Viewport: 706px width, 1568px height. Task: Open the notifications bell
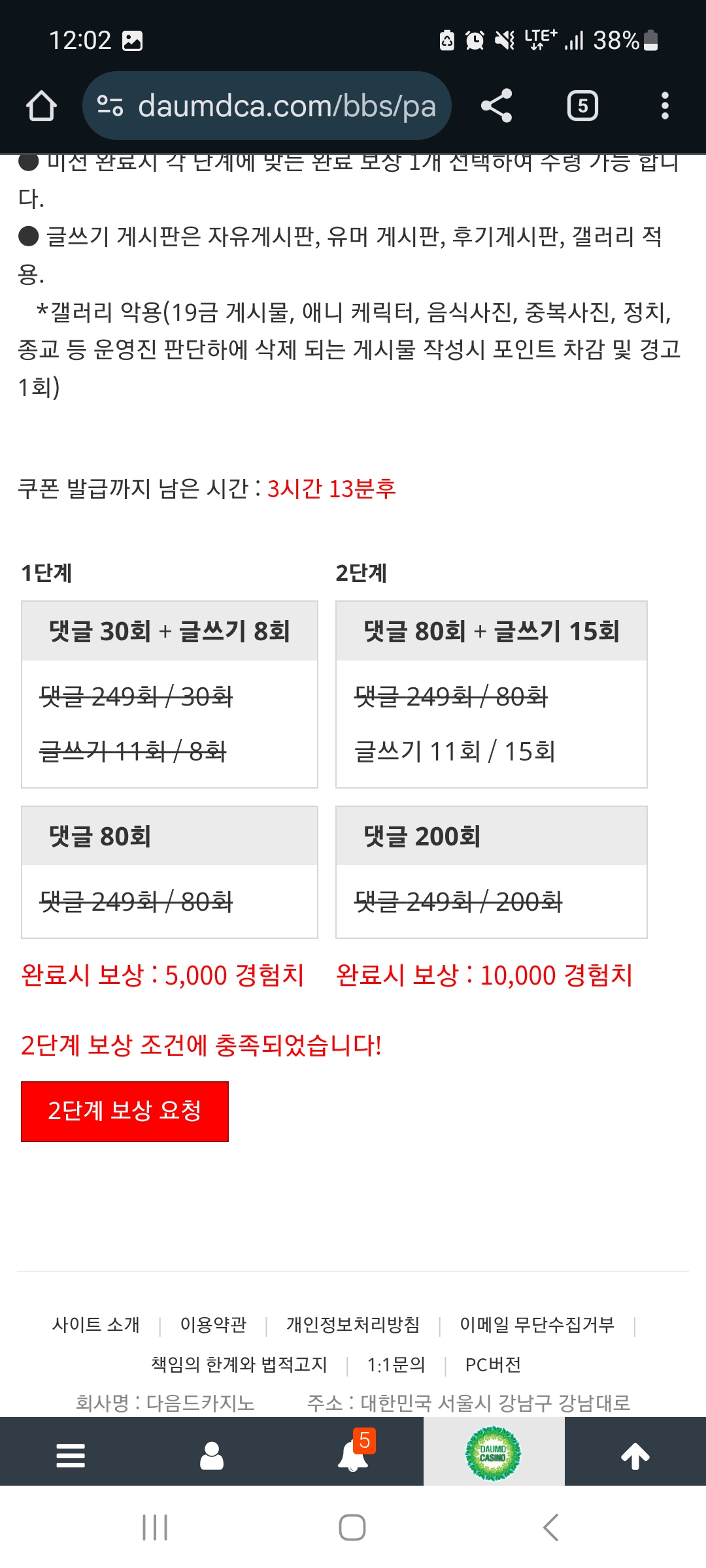[353, 1456]
